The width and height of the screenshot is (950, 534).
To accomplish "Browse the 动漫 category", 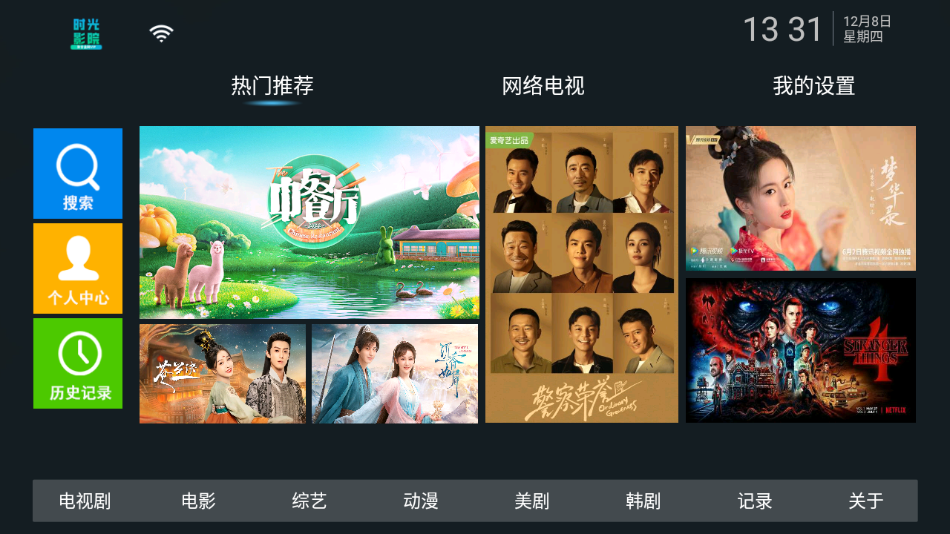I will point(421,501).
